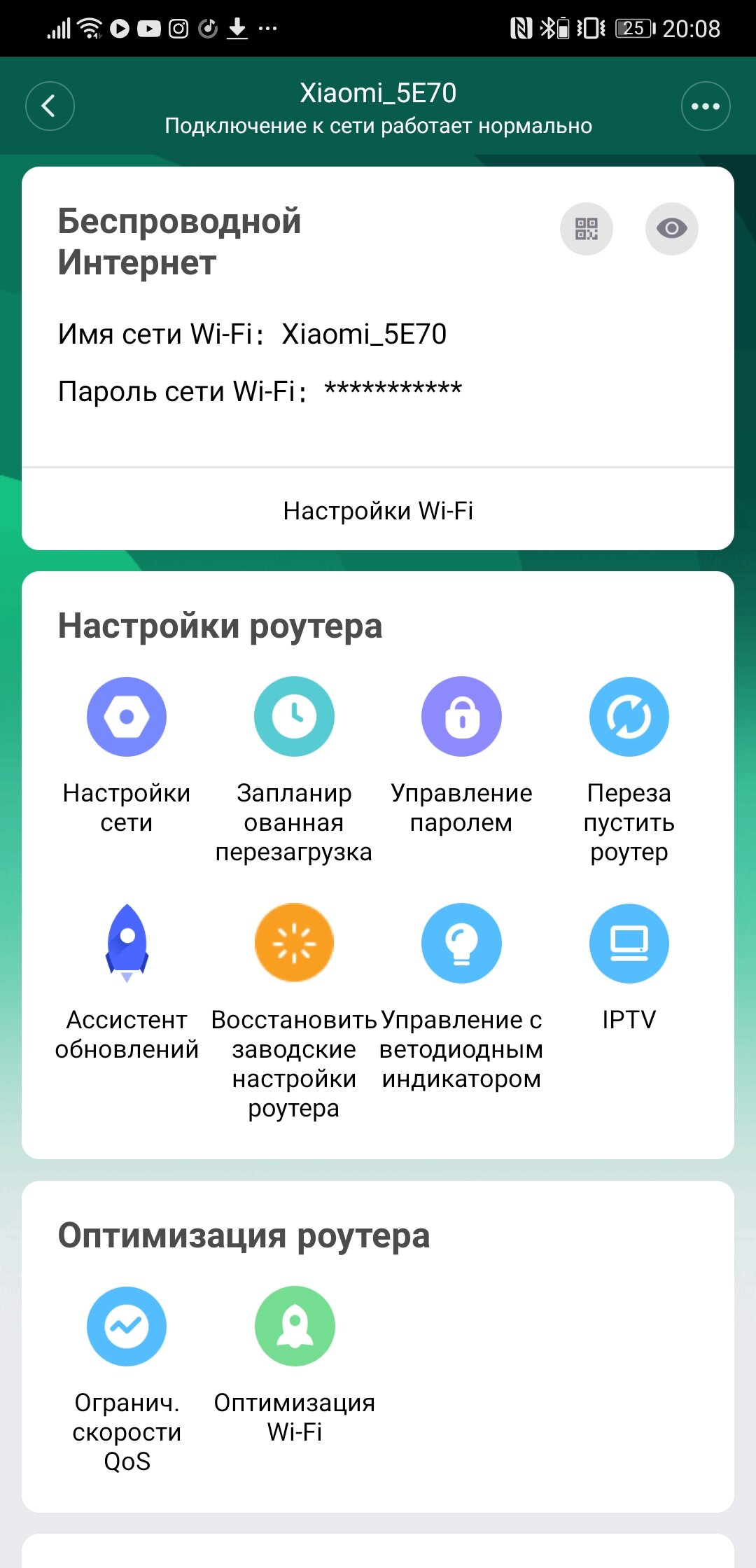Show the Wi-Fi QR code
The image size is (756, 1568).
tap(587, 229)
